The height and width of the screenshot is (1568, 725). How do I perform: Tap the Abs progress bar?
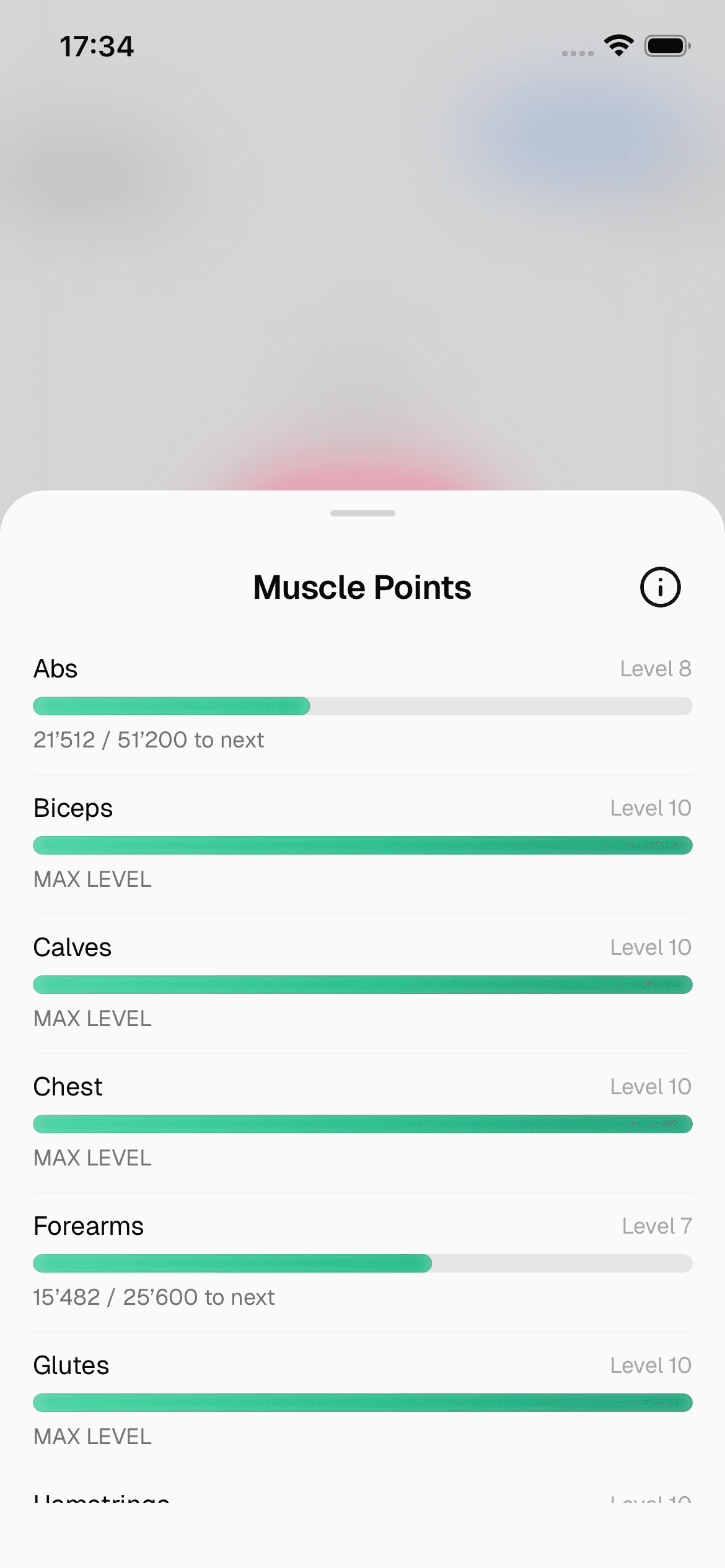362,706
